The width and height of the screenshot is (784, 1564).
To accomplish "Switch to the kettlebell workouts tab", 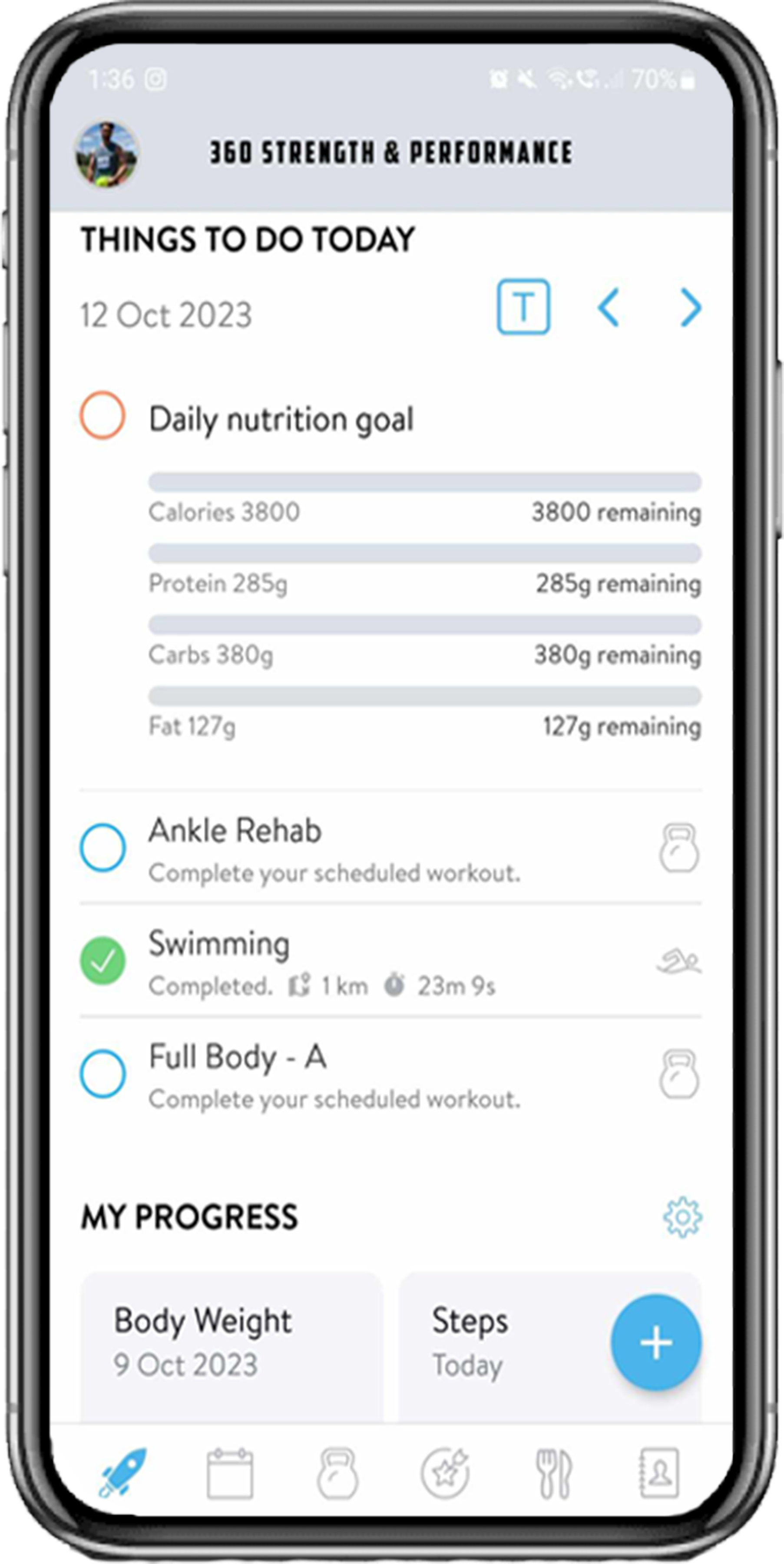I will 337,1473.
